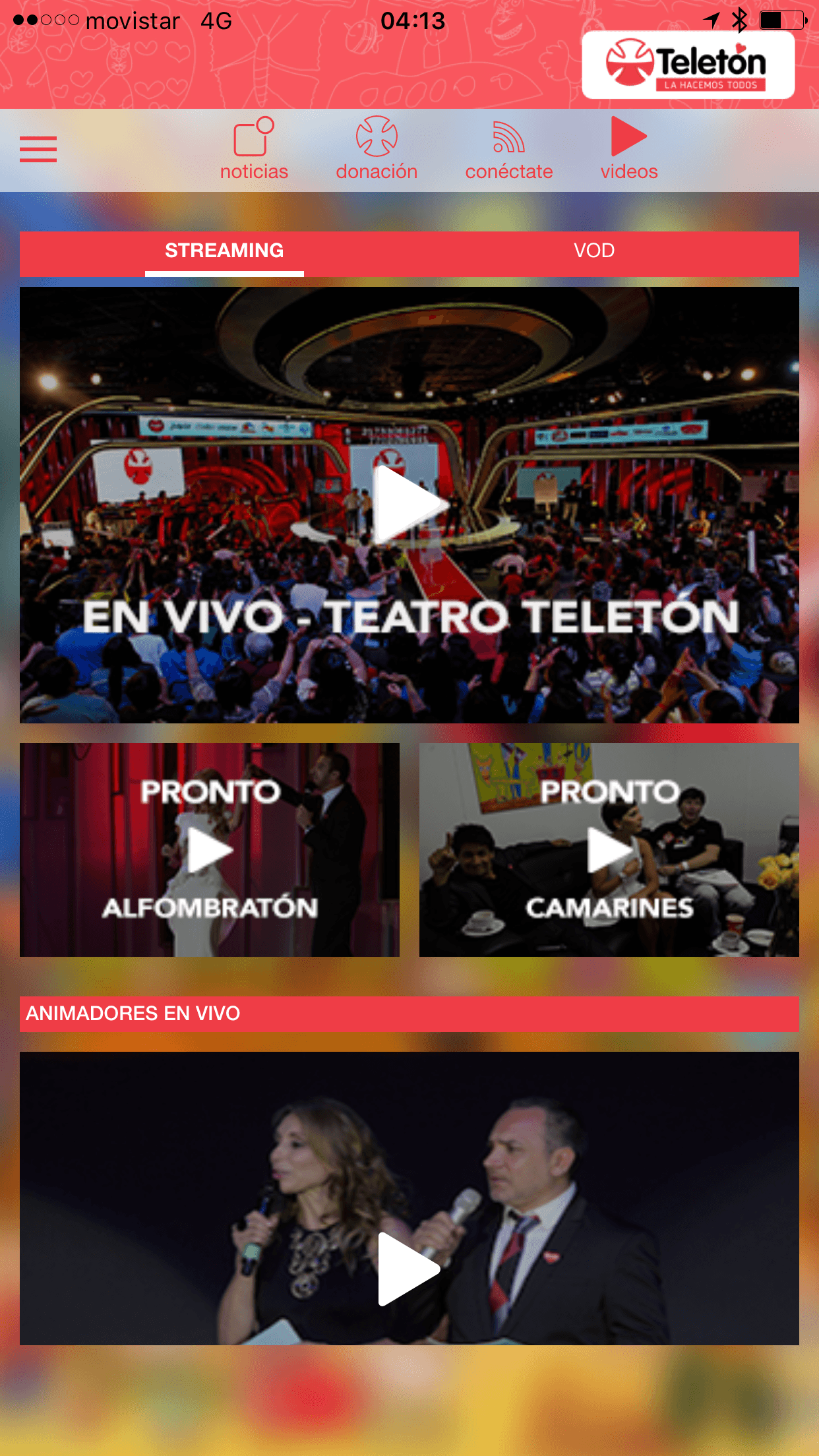819x1456 pixels.
Task: Switch to the VOD tab
Action: 593,251
